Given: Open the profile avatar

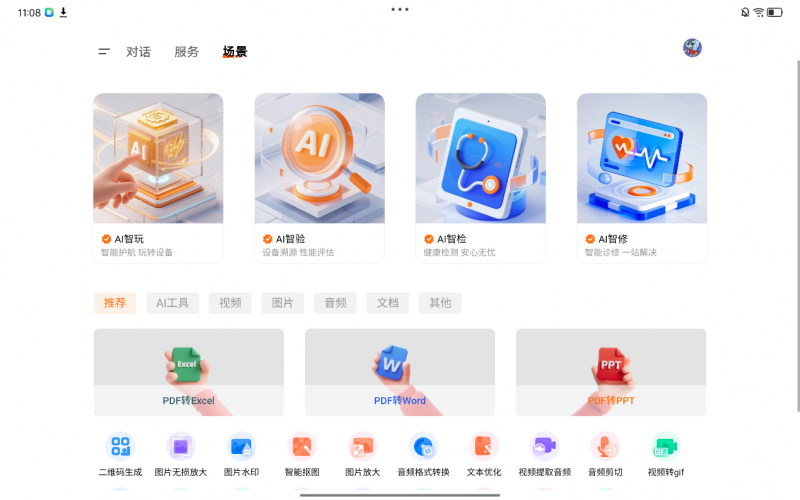Looking at the screenshot, I should 692,48.
